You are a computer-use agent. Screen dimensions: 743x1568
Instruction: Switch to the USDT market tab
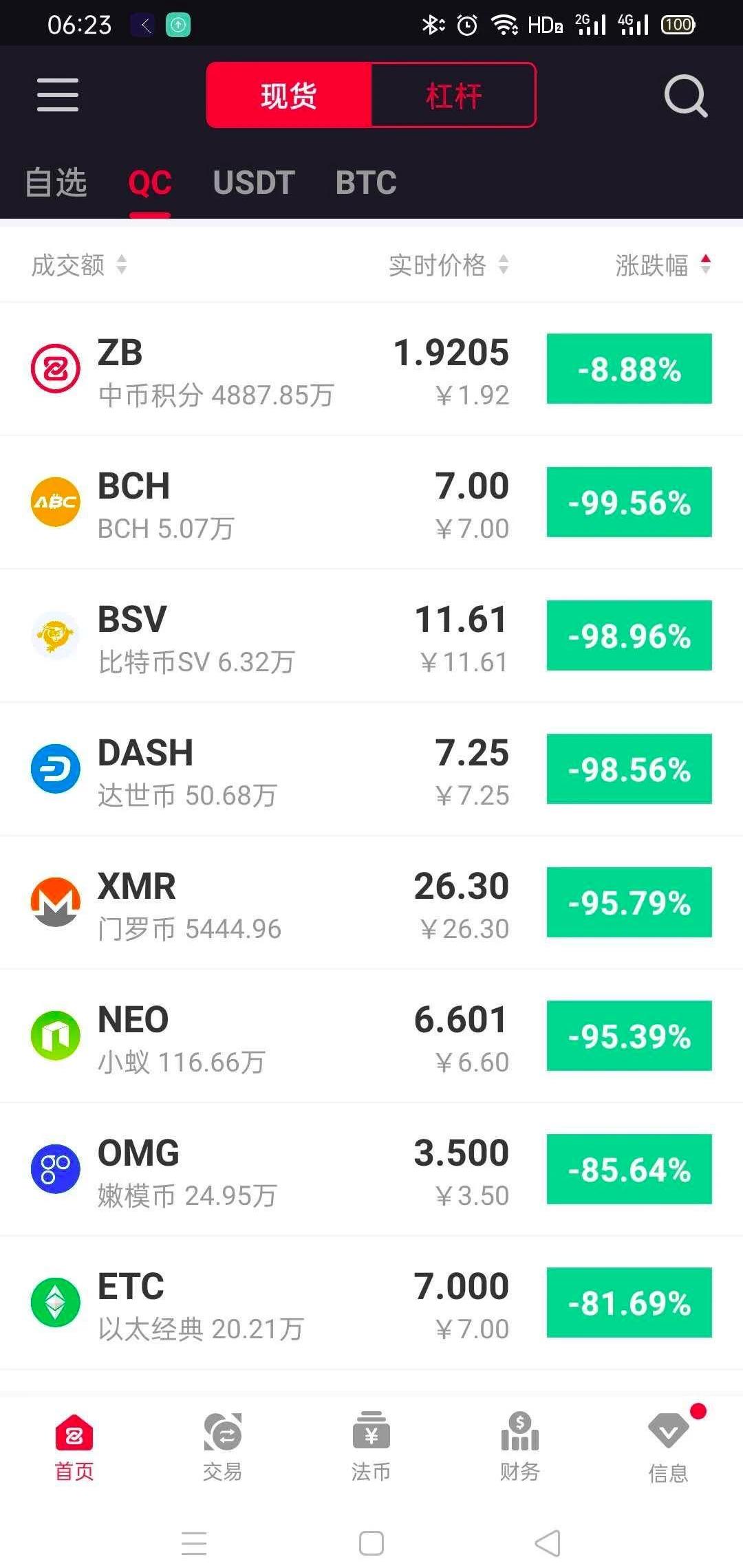[x=254, y=183]
